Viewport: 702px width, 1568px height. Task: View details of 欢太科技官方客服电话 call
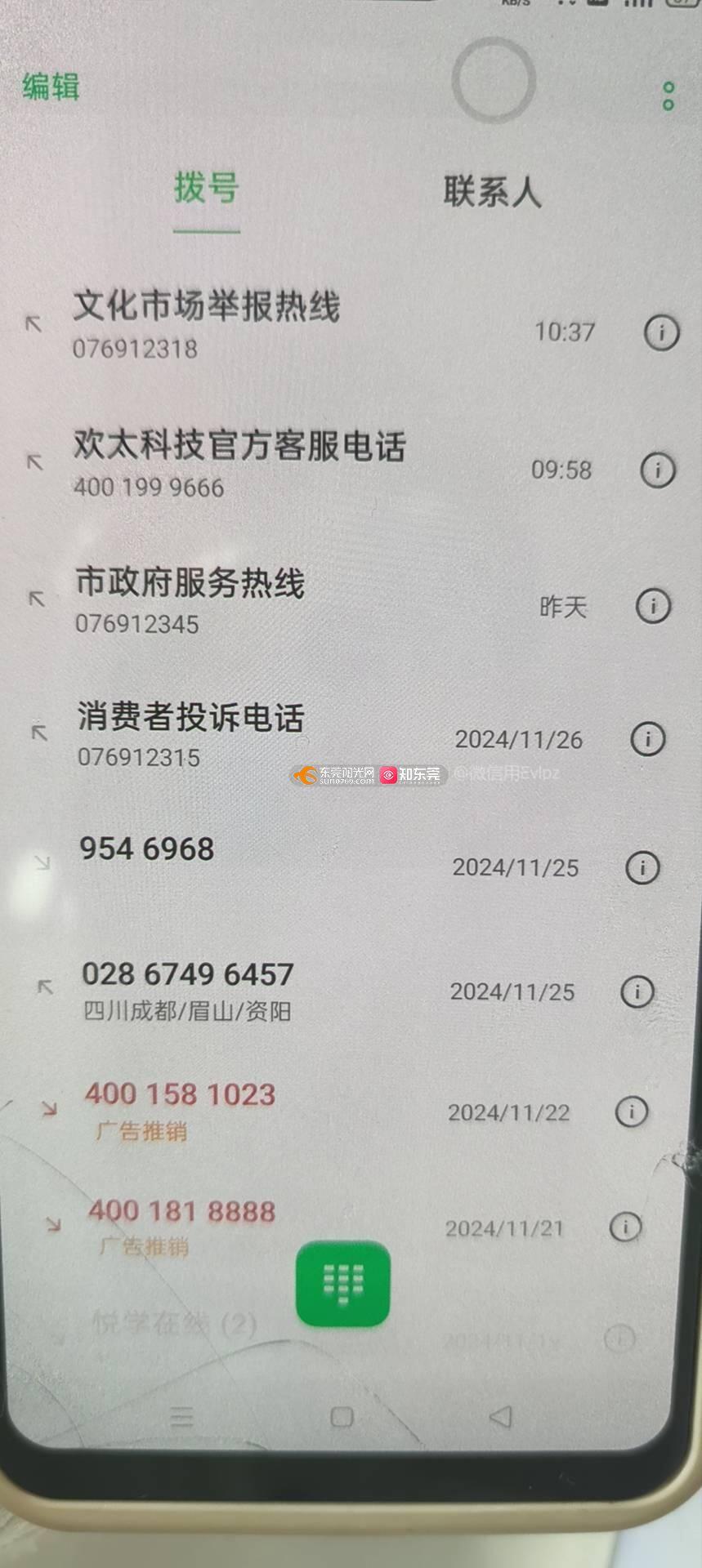point(658,470)
